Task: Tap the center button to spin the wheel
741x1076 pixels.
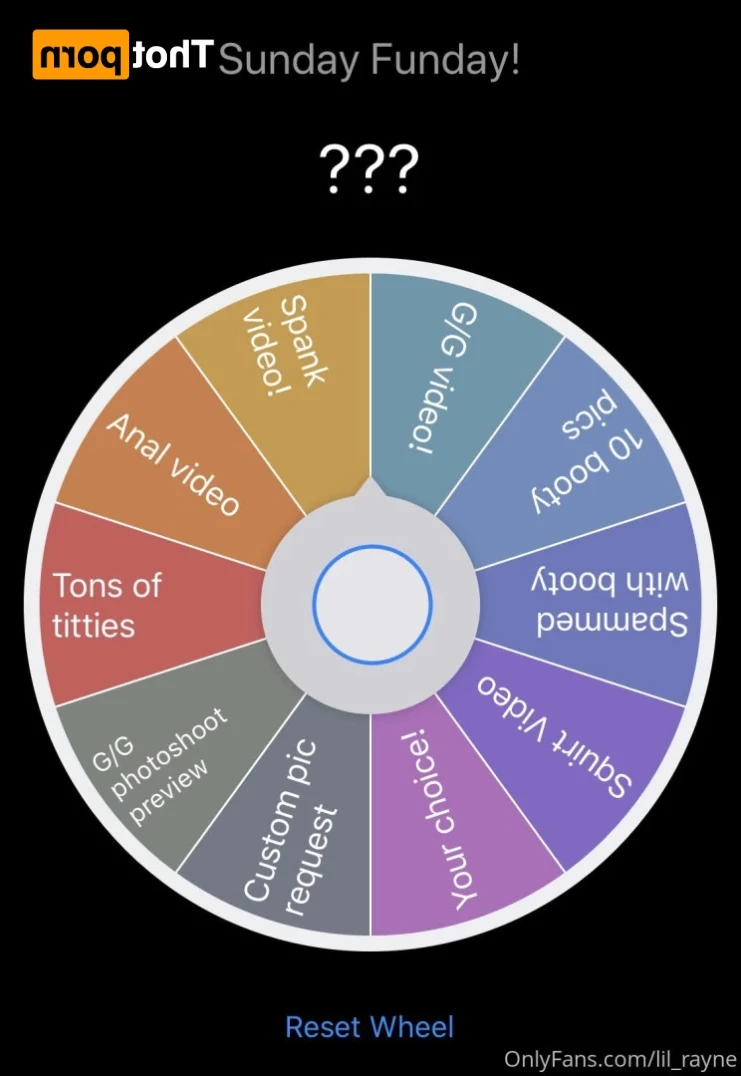Action: (371, 604)
